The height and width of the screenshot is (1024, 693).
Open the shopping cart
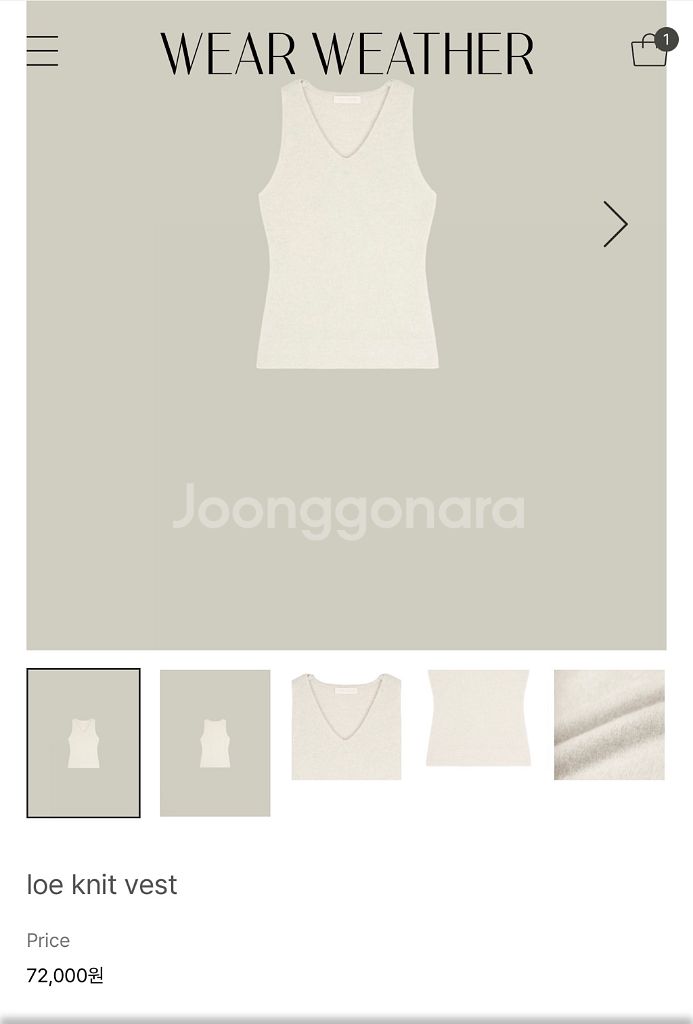pos(650,50)
